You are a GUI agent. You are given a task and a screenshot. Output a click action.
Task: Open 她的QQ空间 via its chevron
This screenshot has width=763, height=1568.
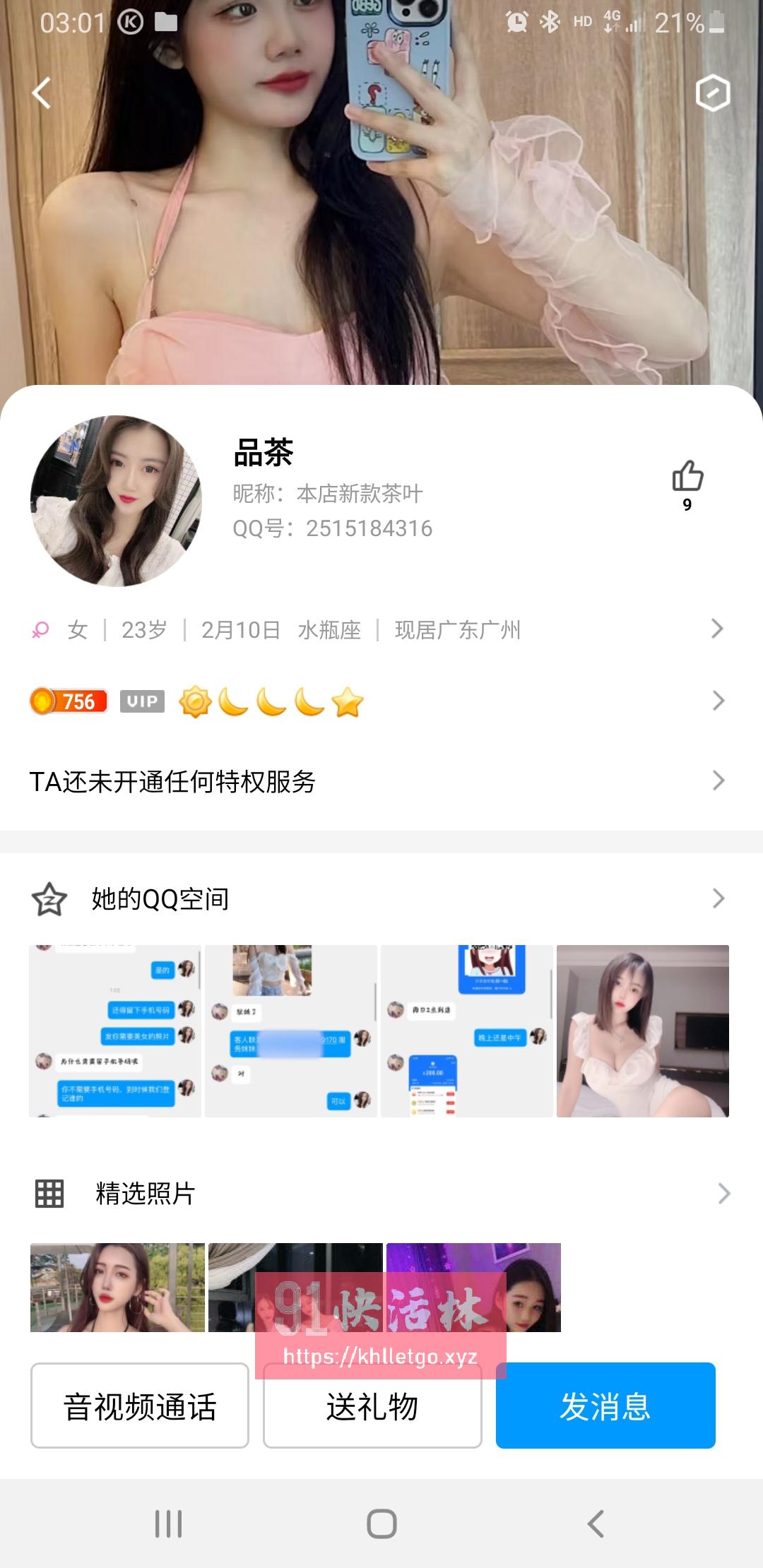click(719, 898)
